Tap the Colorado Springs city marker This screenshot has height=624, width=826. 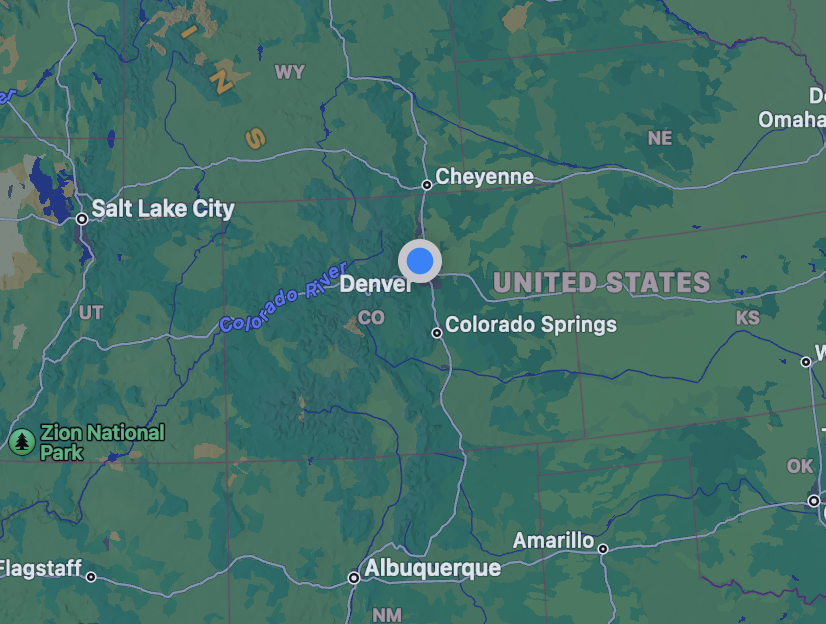(x=437, y=333)
